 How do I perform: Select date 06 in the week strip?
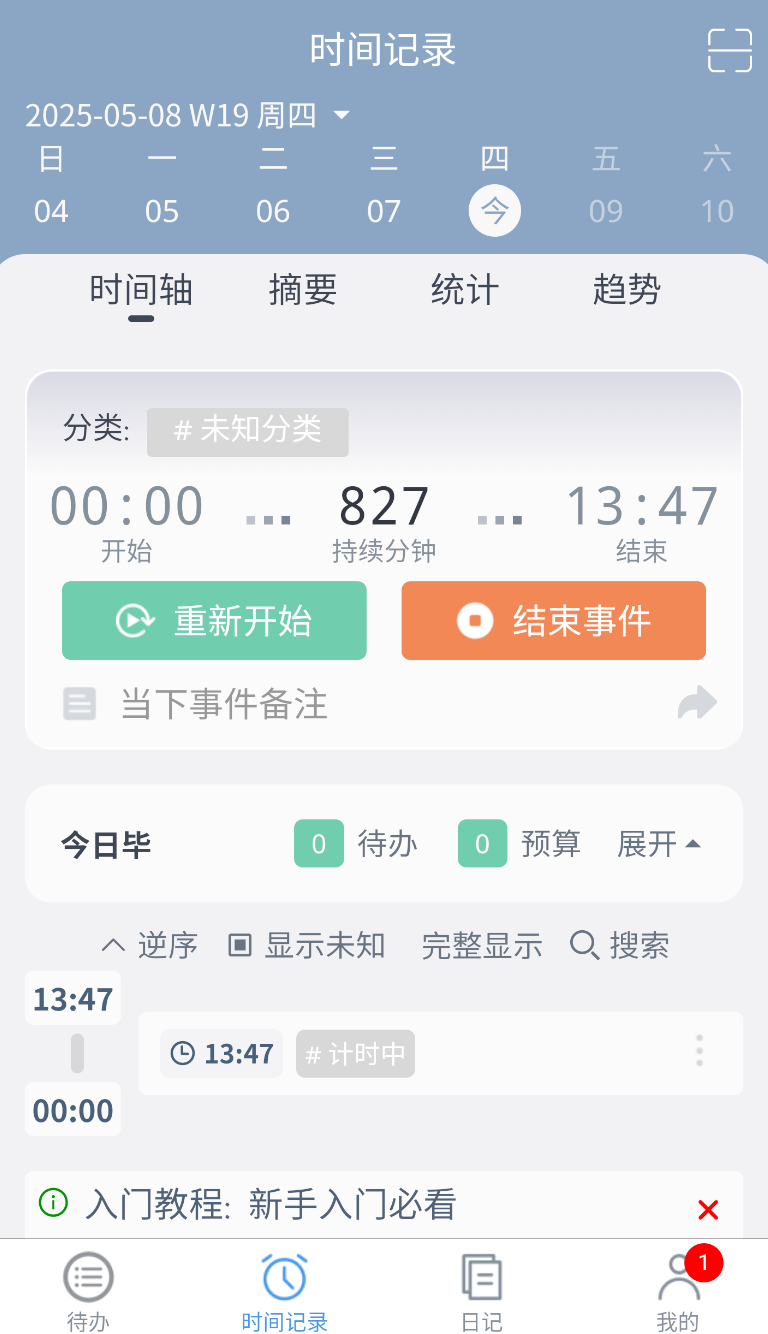click(273, 211)
